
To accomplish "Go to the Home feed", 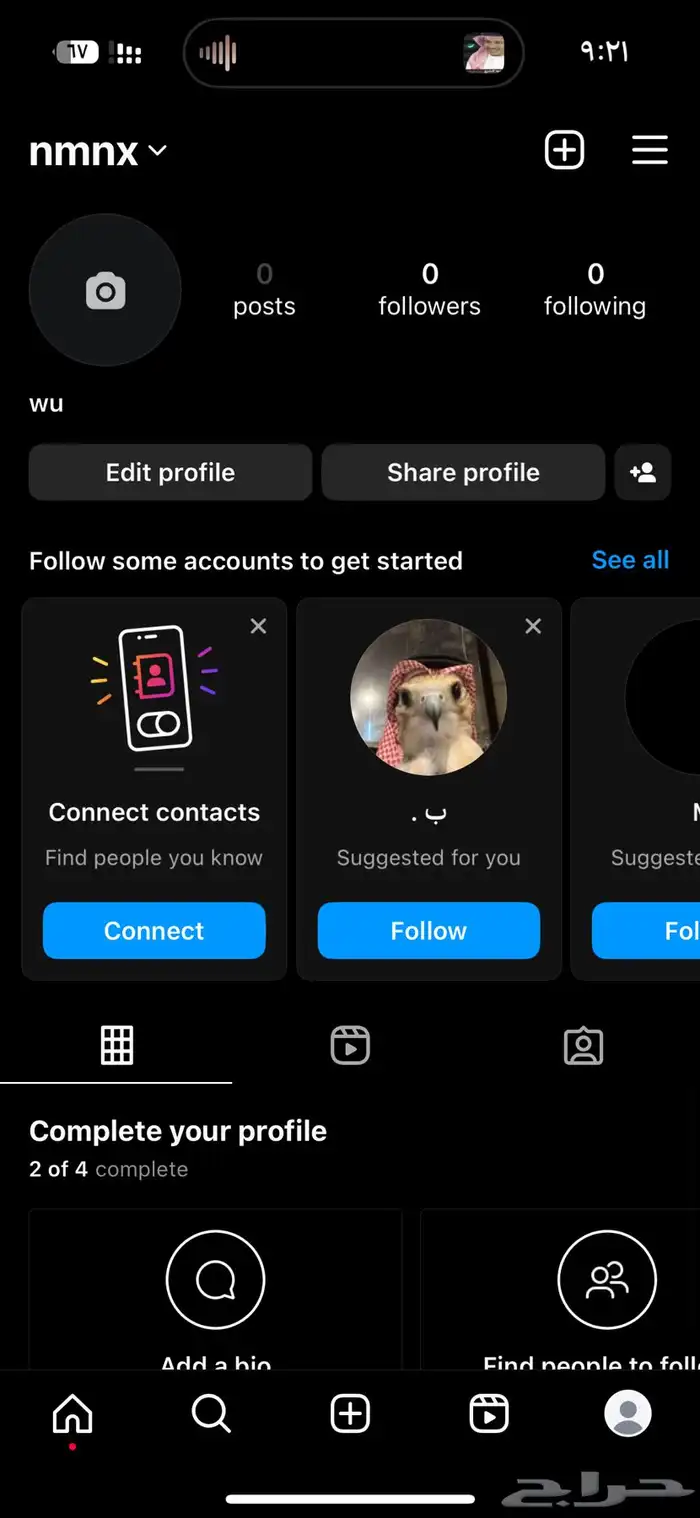I will tap(72, 1414).
